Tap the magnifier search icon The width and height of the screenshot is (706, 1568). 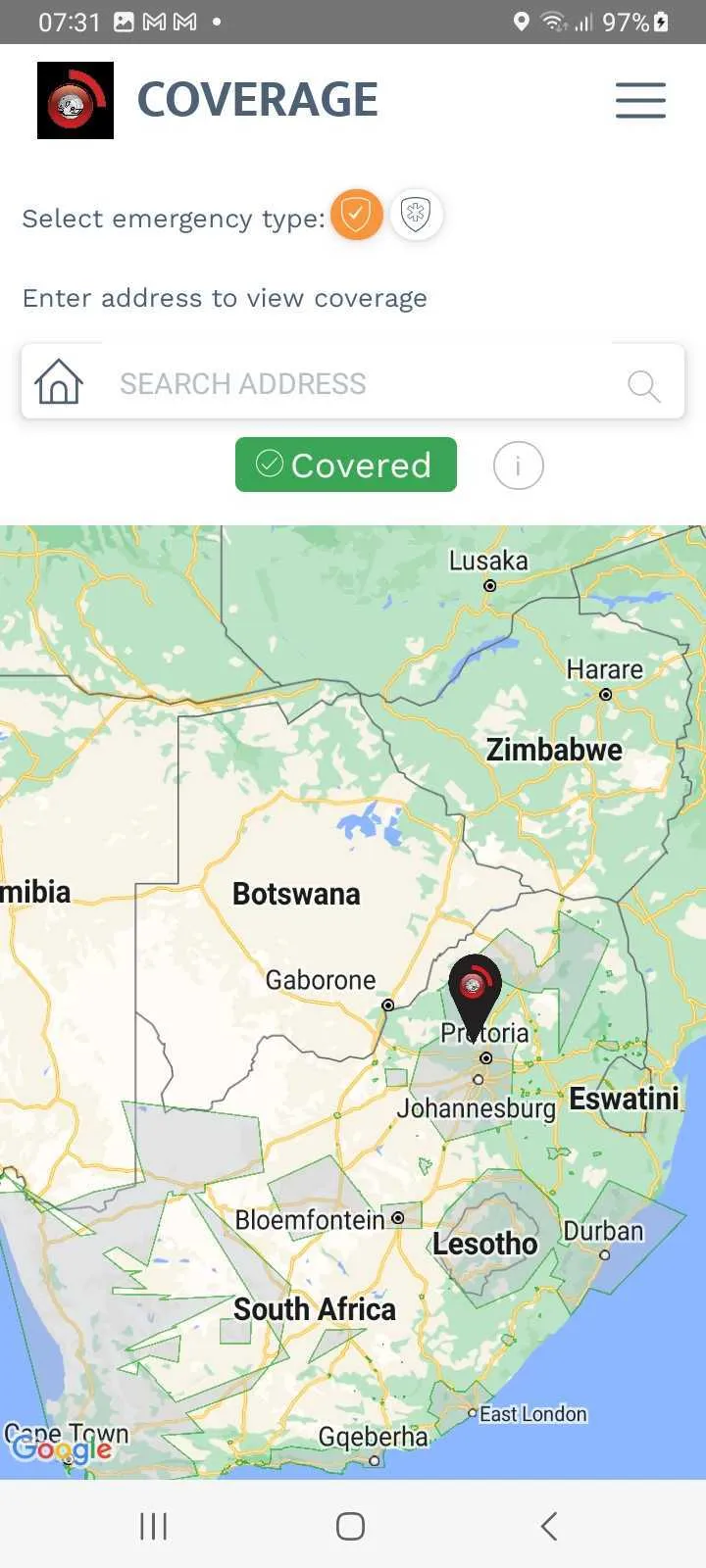coord(643,385)
